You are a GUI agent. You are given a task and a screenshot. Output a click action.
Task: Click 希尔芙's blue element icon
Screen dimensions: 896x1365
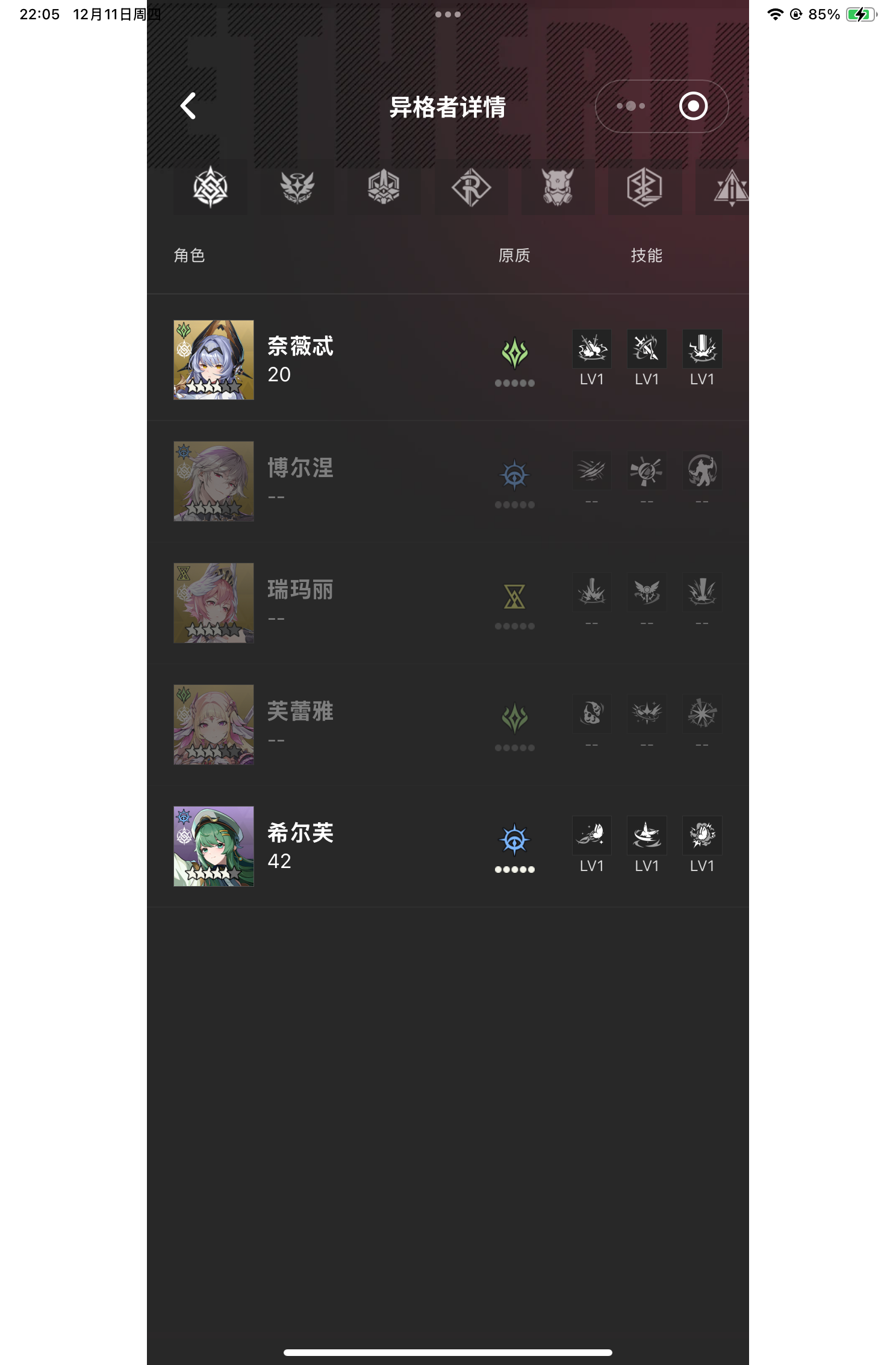click(x=515, y=840)
